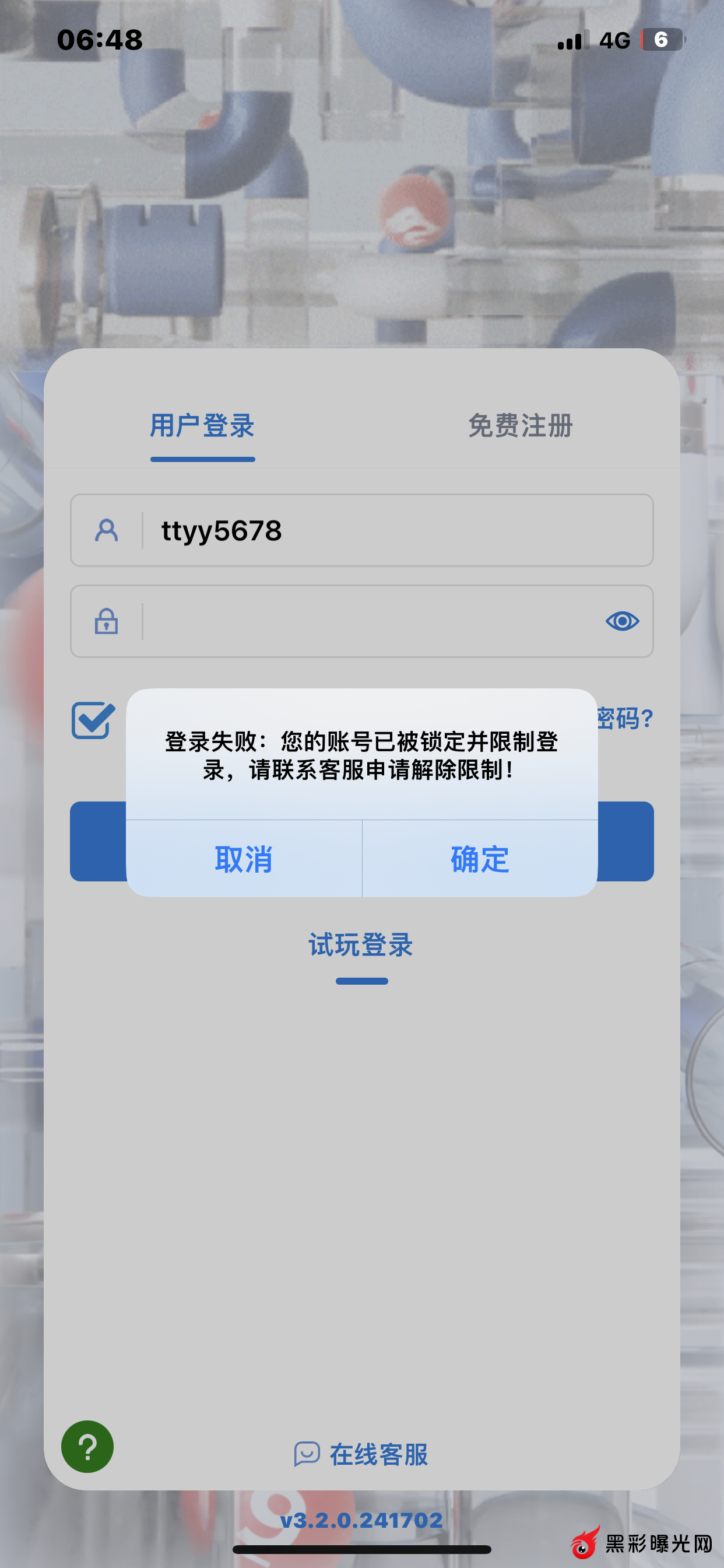The width and height of the screenshot is (724, 1568).
Task: Switch to the 用户登录 tab
Action: click(x=202, y=426)
